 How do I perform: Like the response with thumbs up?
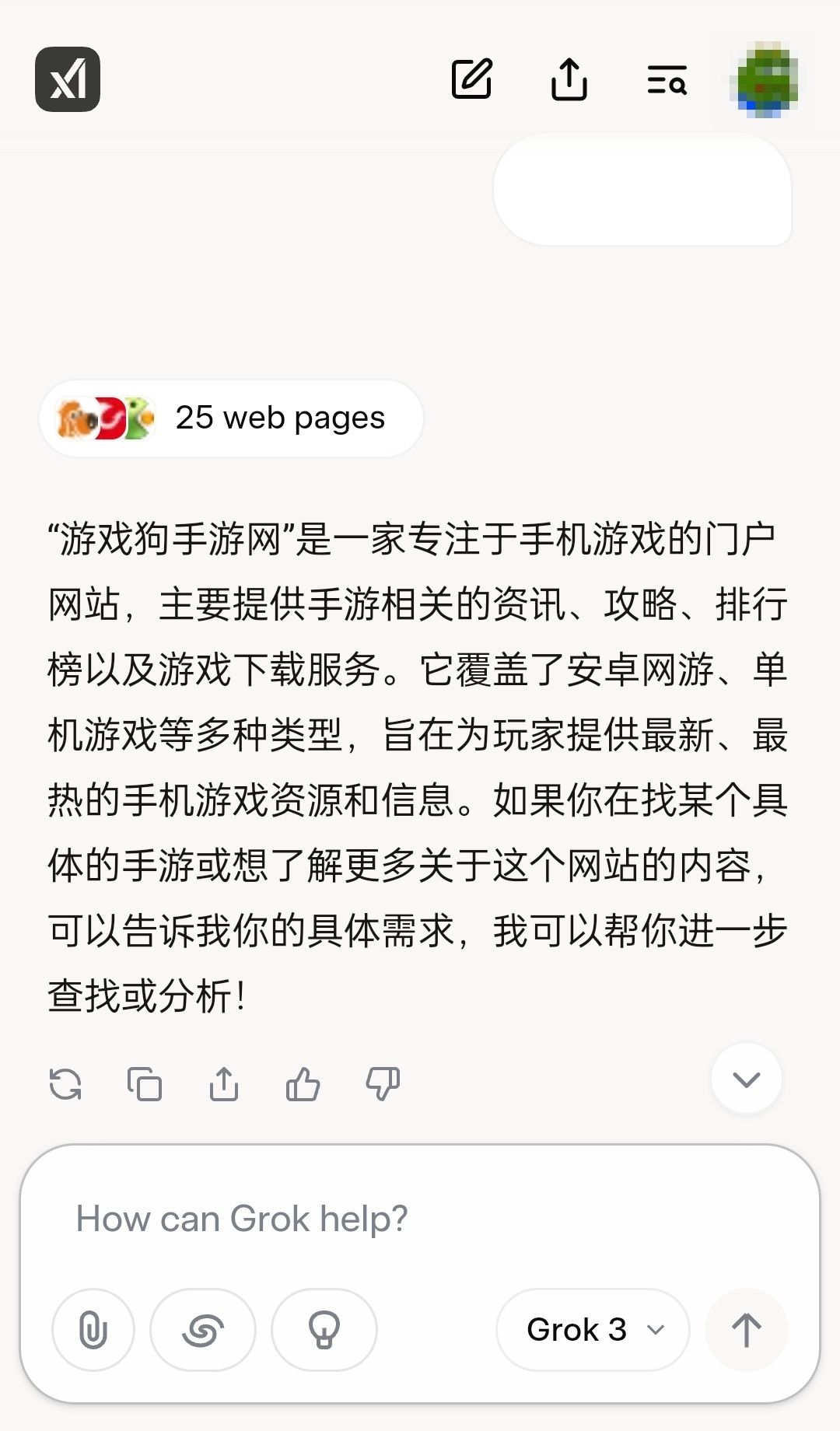coord(303,1083)
